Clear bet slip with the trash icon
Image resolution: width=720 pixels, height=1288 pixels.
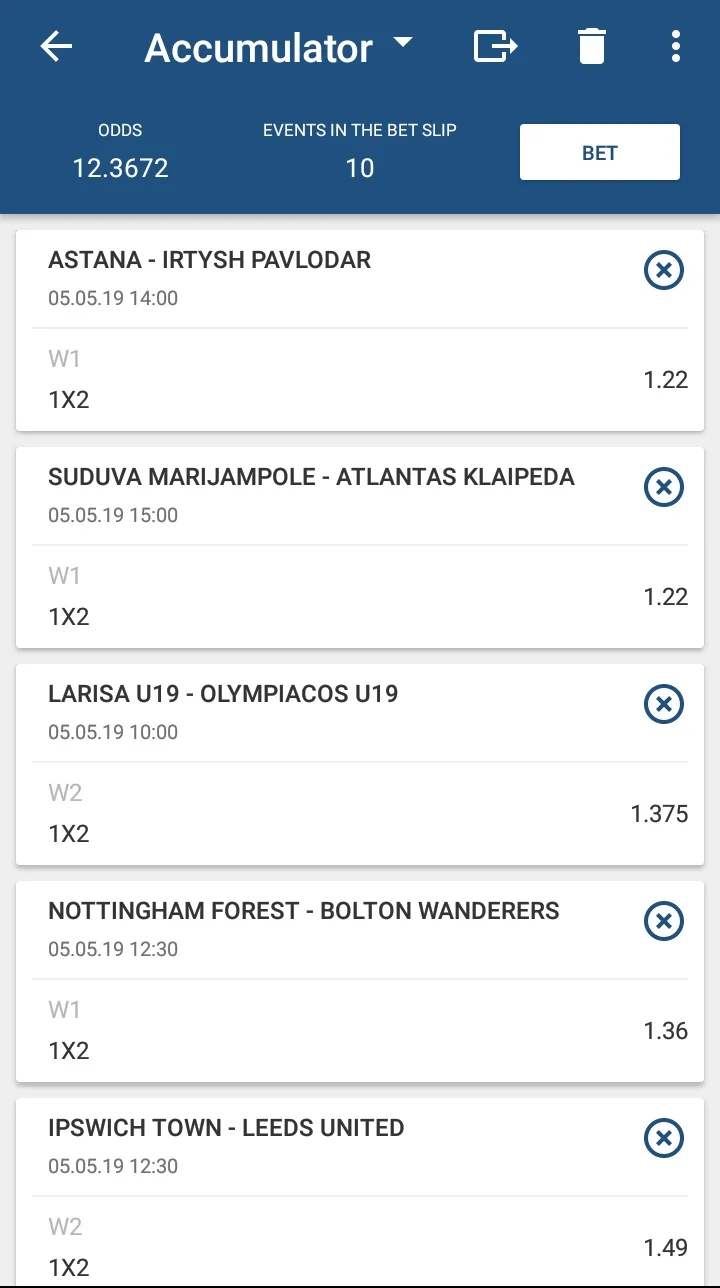[592, 46]
